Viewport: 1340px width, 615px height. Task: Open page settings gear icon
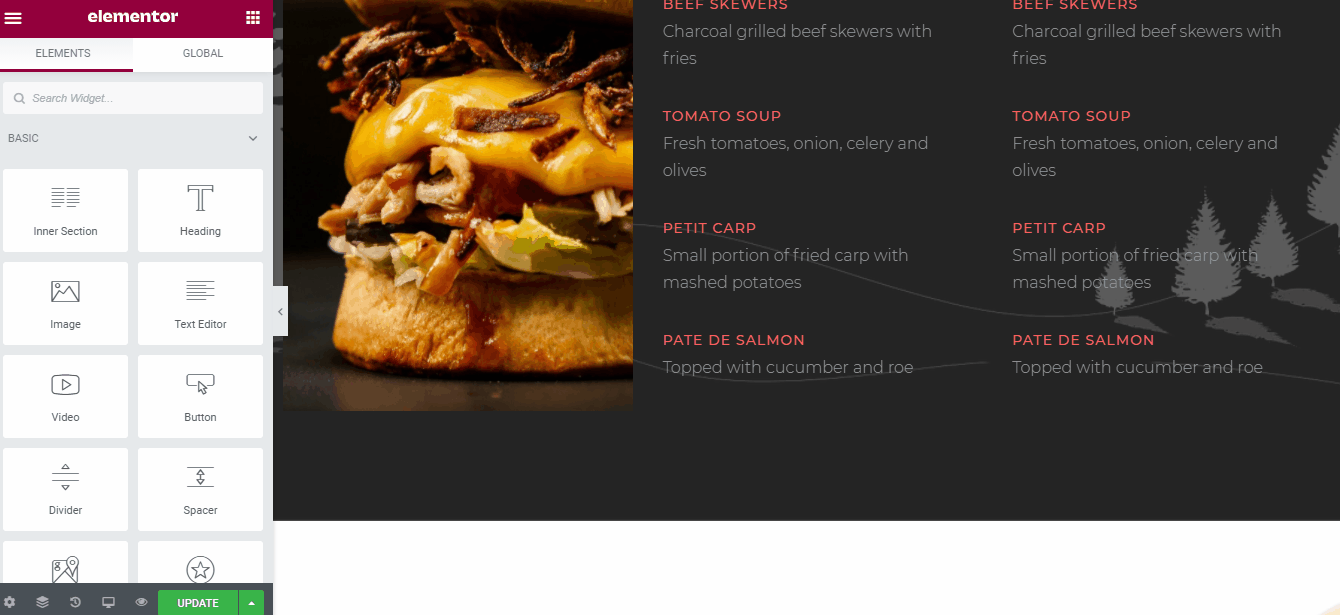pos(10,603)
